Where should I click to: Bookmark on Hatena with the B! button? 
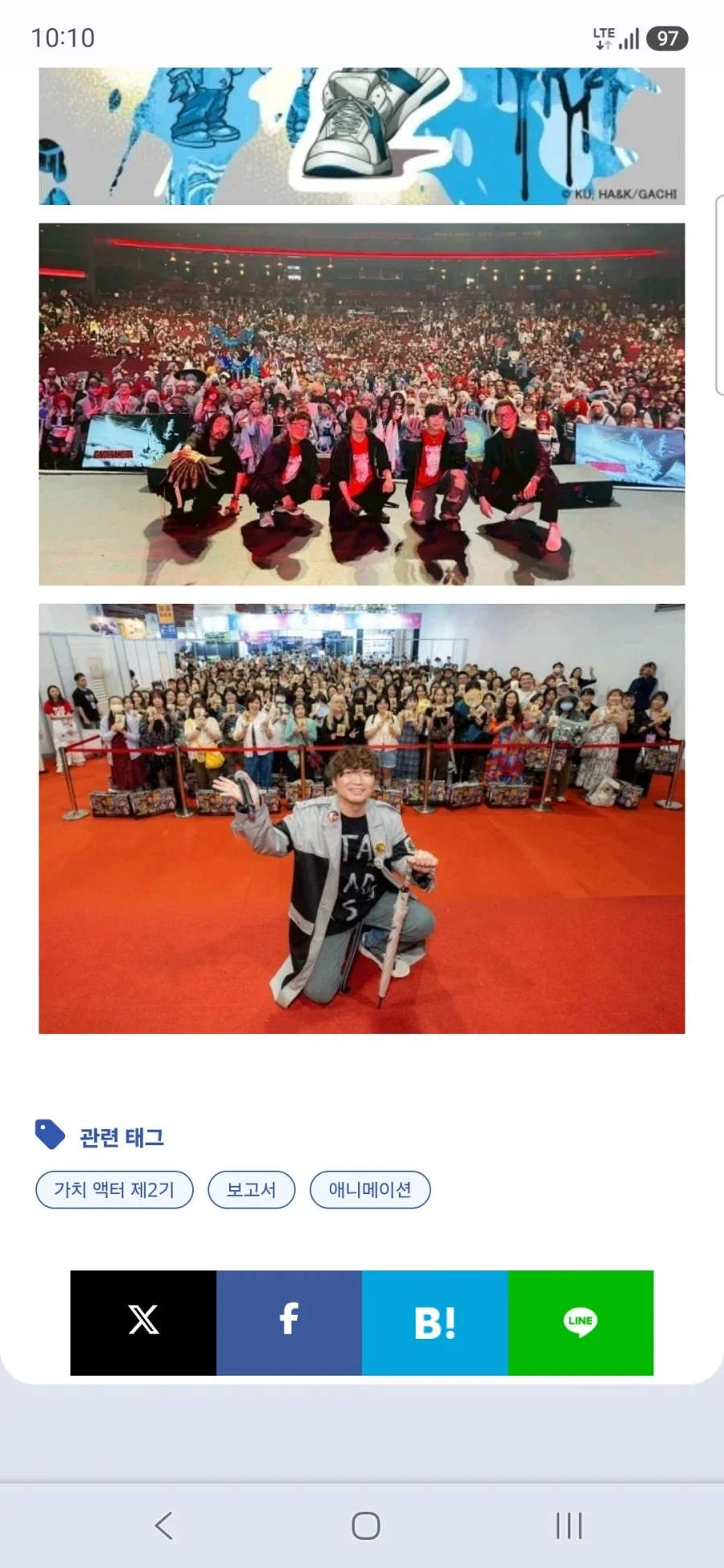(x=434, y=1323)
